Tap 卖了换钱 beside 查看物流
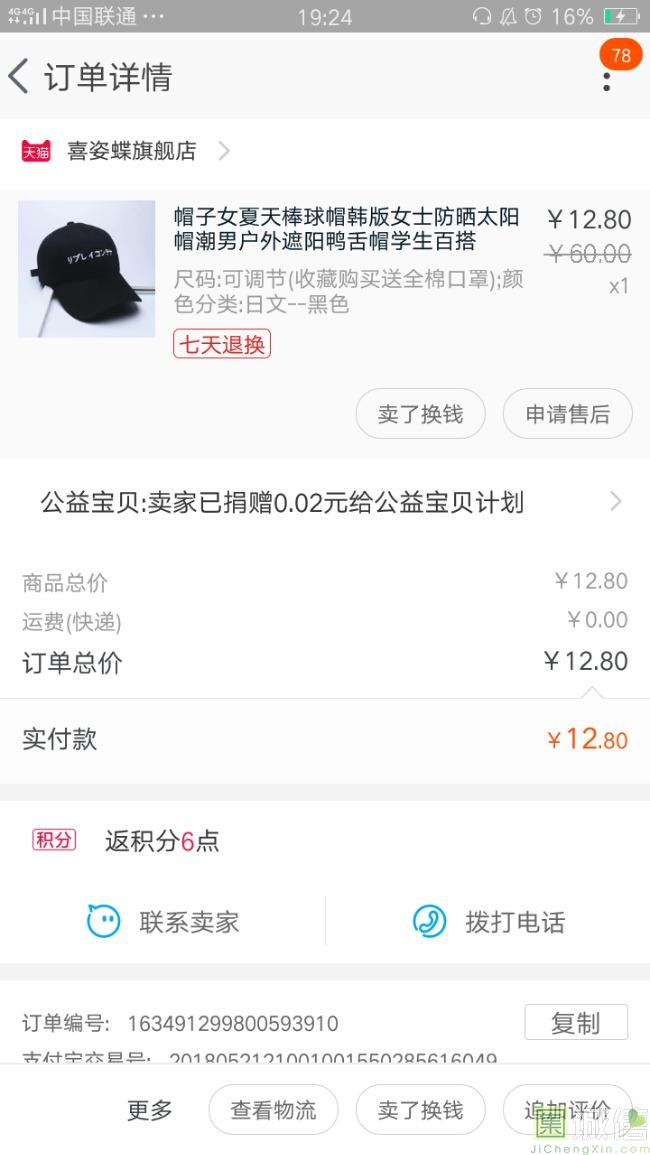The image size is (650, 1155). 420,1109
